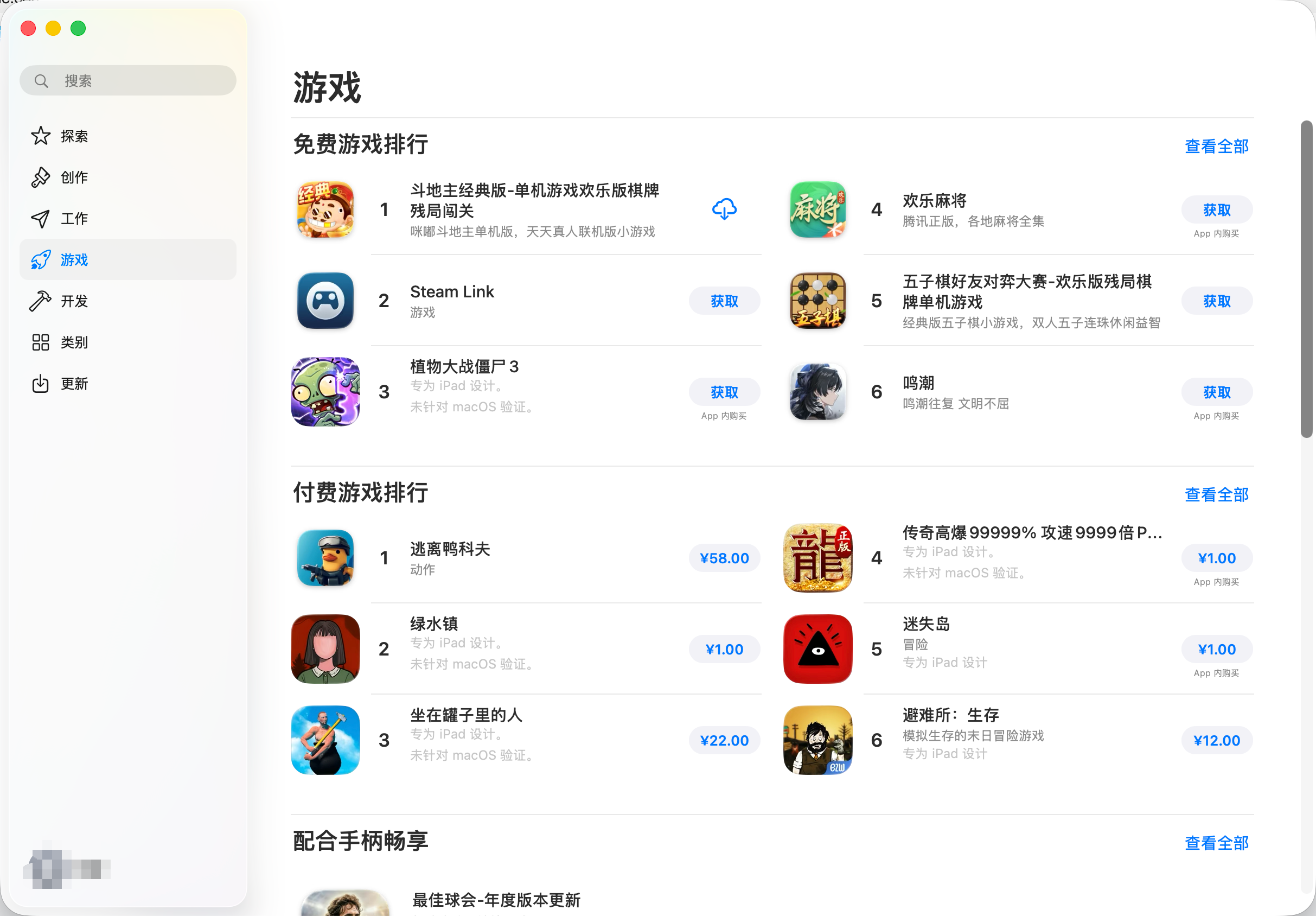View all of 付费游戏排行
Image resolution: width=1316 pixels, height=916 pixels.
pyautogui.click(x=1216, y=495)
